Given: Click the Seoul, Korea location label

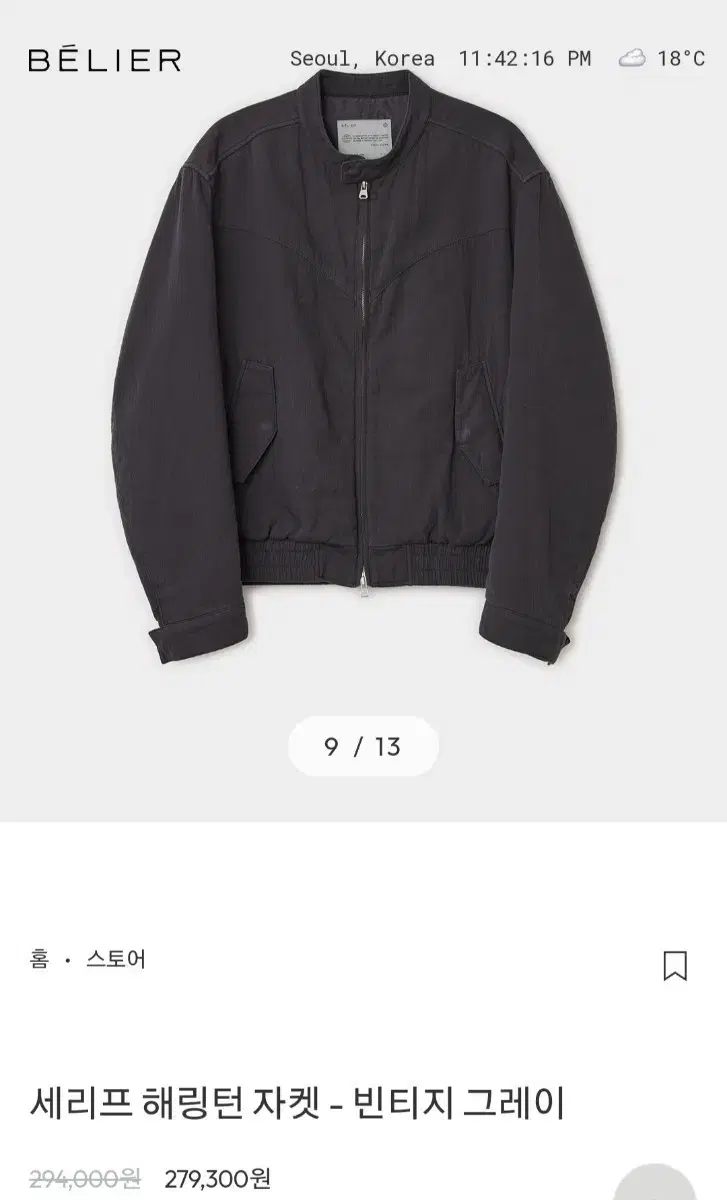Looking at the screenshot, I should [358, 58].
